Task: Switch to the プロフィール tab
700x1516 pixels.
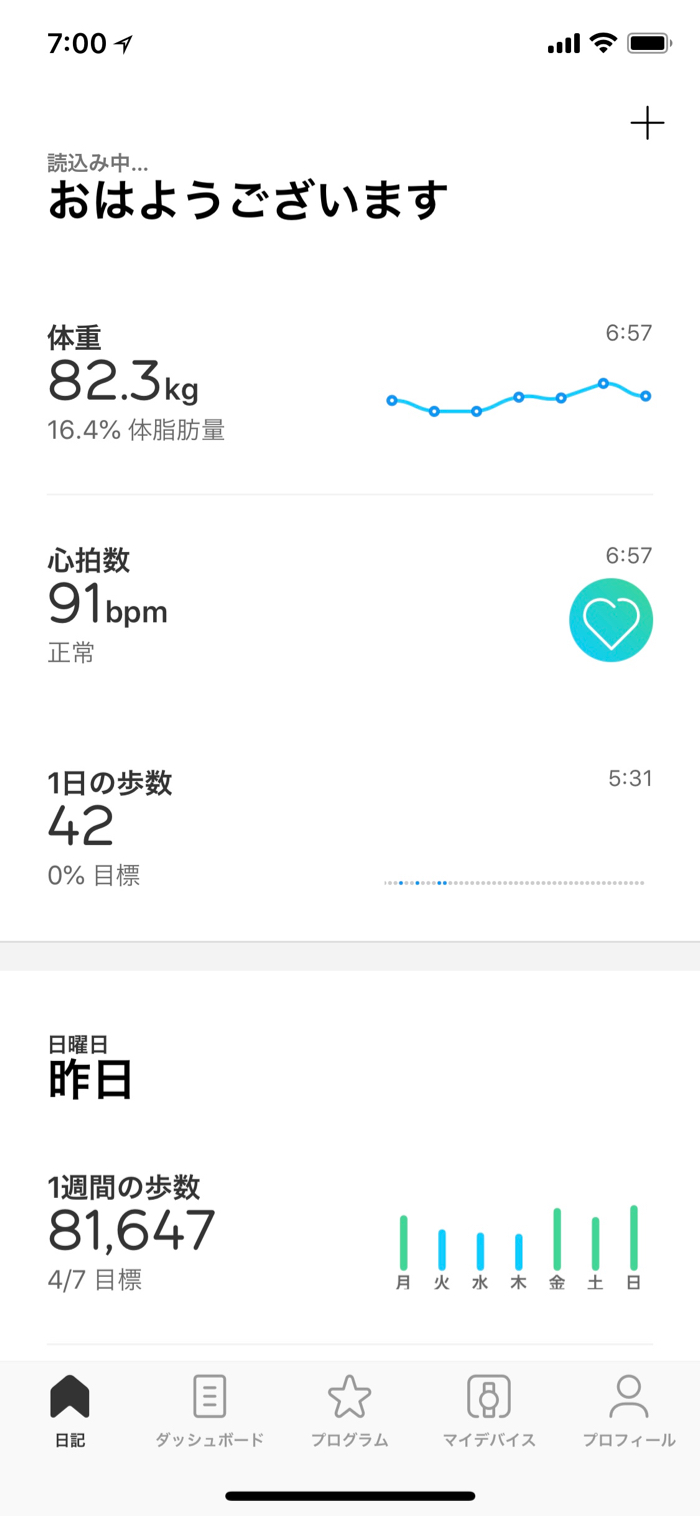Action: [x=629, y=1411]
